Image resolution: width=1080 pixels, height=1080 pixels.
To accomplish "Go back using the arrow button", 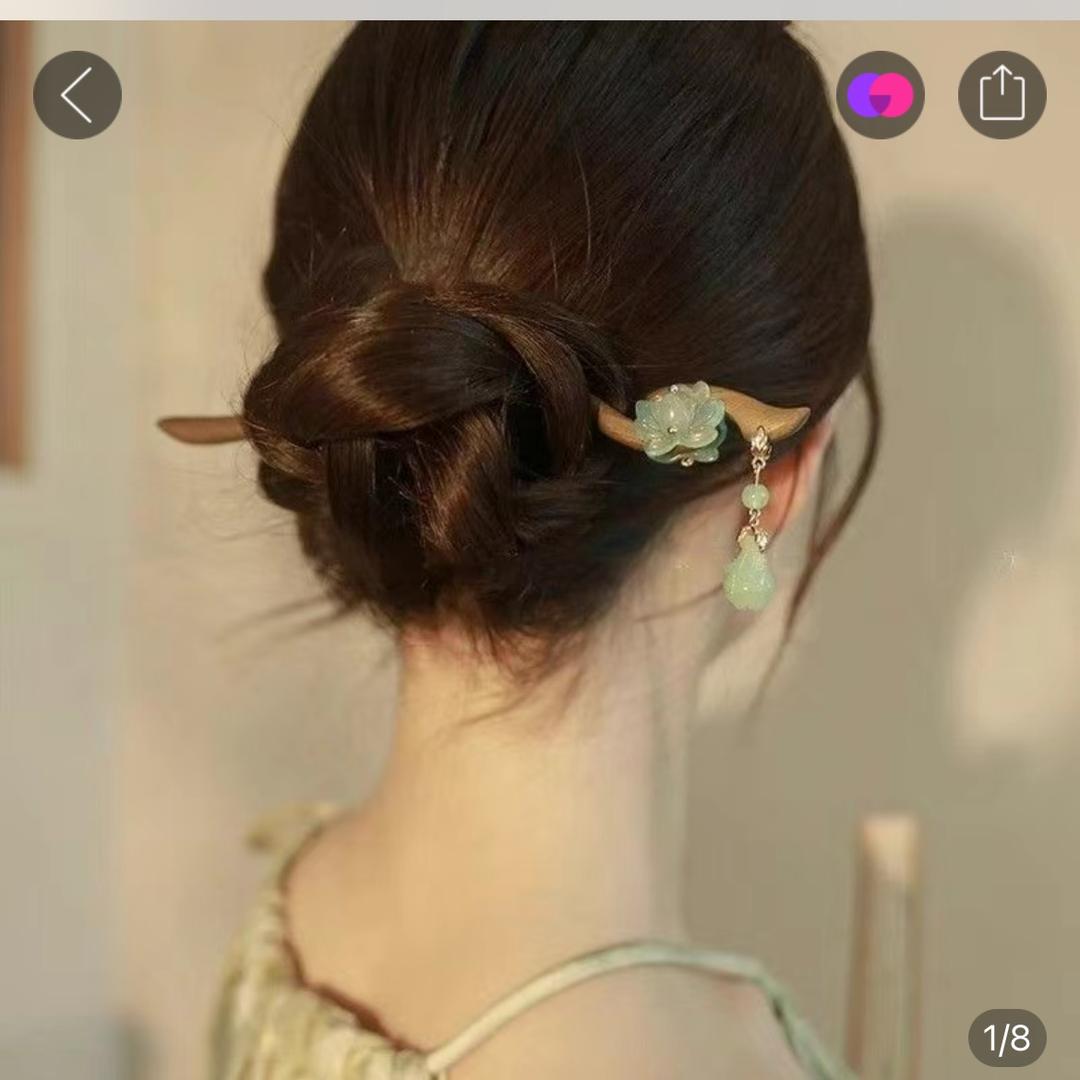I will 77,95.
